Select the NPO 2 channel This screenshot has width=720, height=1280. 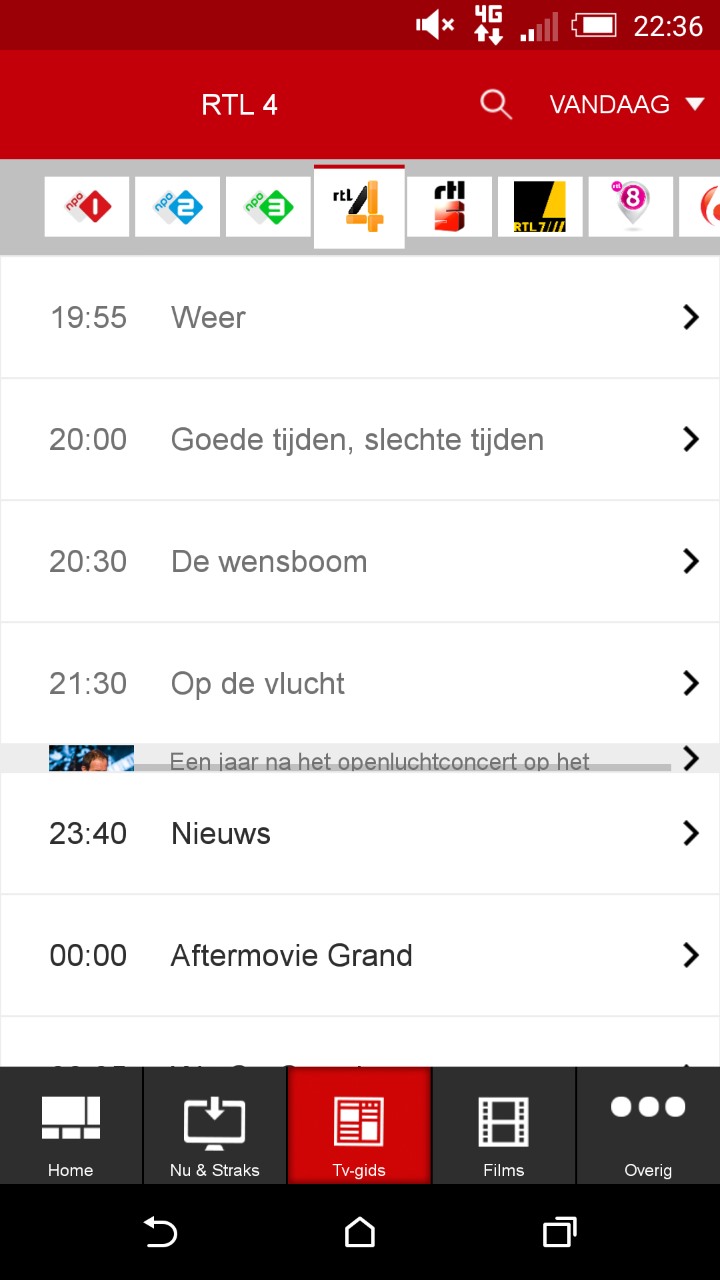click(178, 207)
